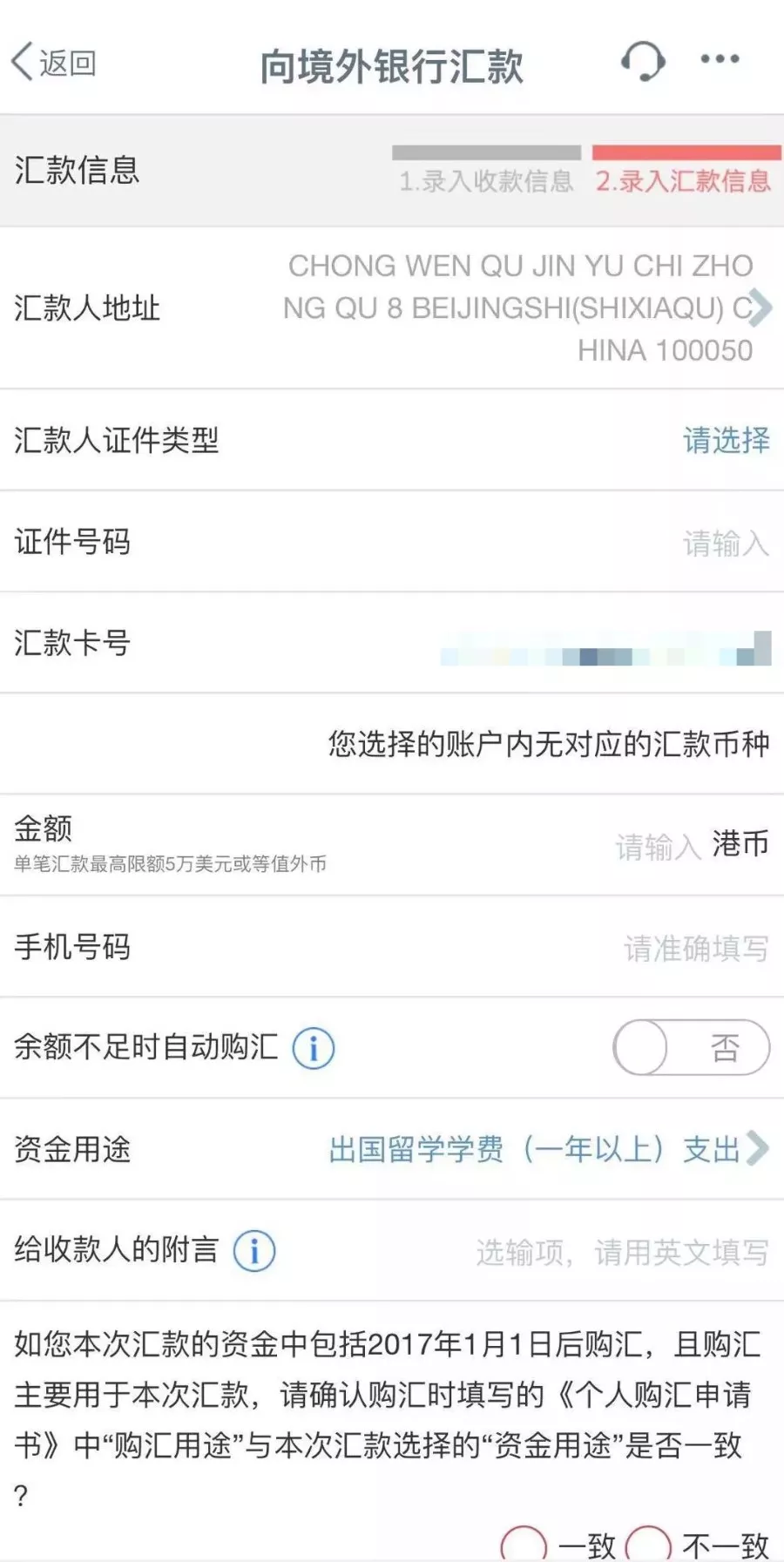Viewport: 784px width, 1562px height.
Task: Tap the 手机号码 phone number field
Action: click(x=695, y=949)
